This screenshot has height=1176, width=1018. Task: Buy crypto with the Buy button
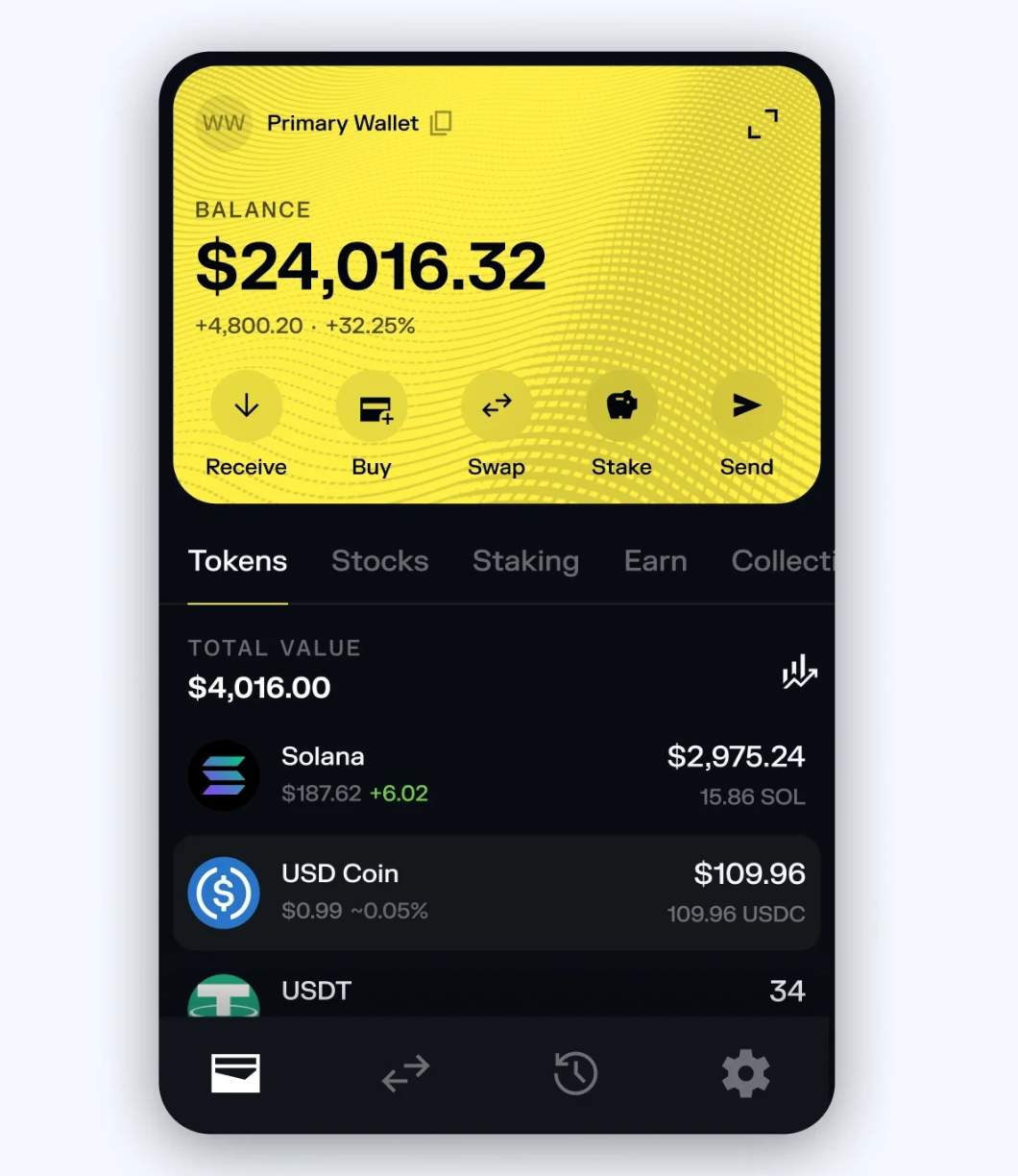coord(372,406)
